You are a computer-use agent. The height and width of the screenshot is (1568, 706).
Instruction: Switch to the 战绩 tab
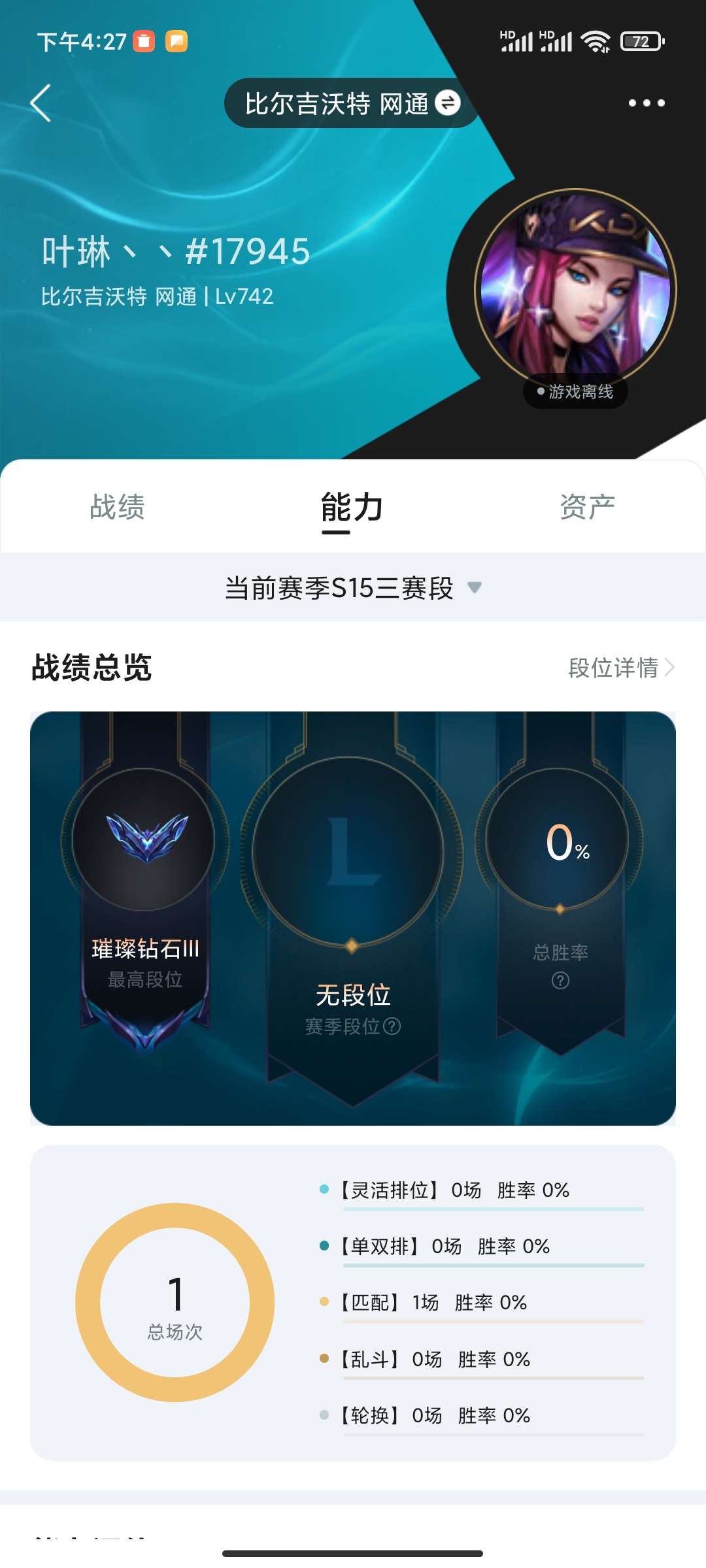[118, 507]
